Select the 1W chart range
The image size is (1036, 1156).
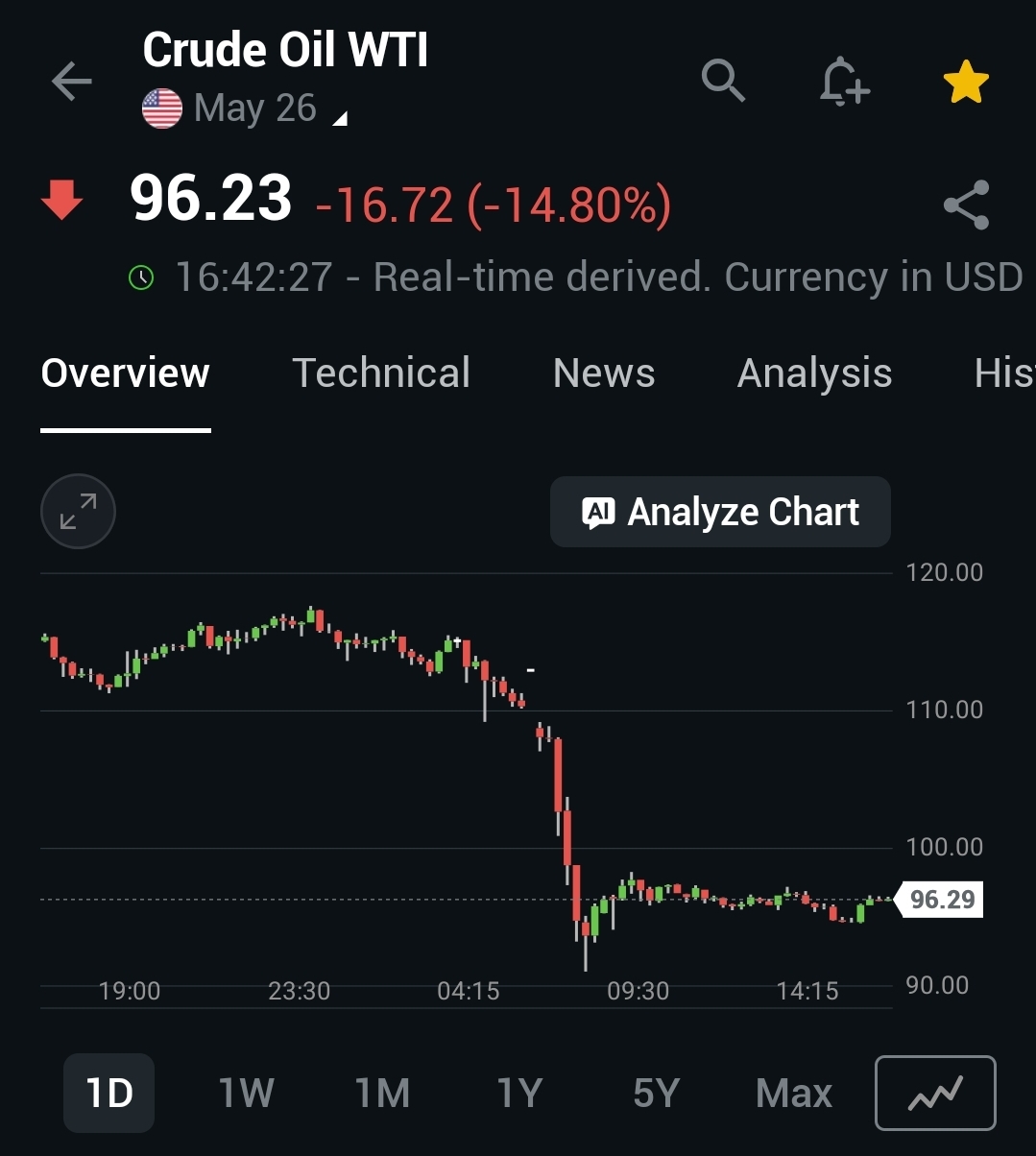tap(246, 1093)
